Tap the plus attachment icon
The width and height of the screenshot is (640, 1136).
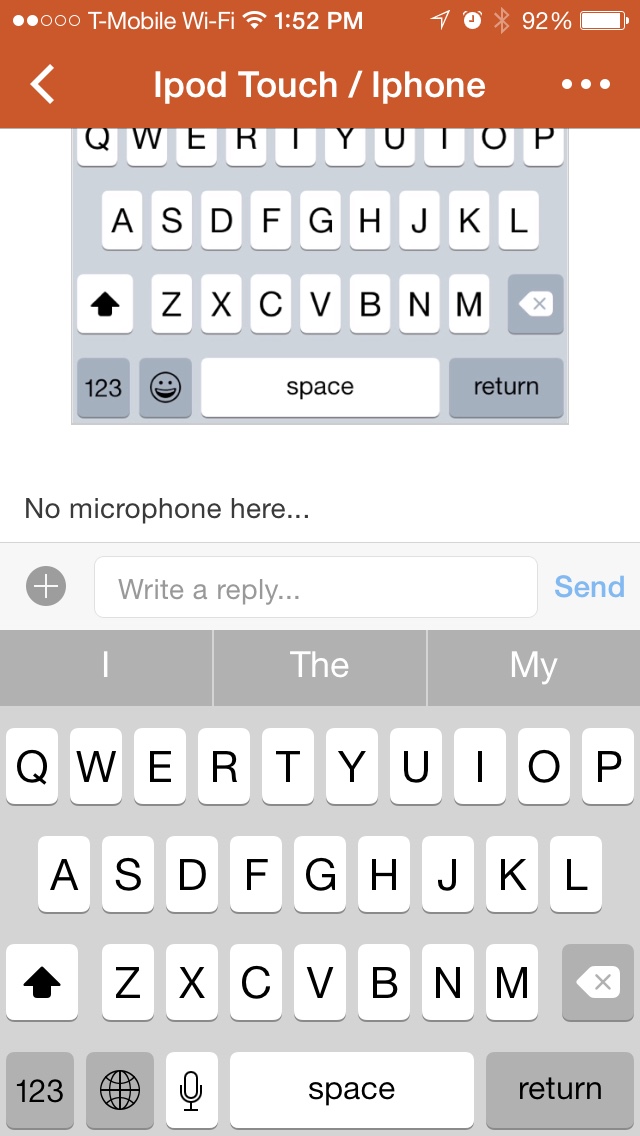[46, 586]
